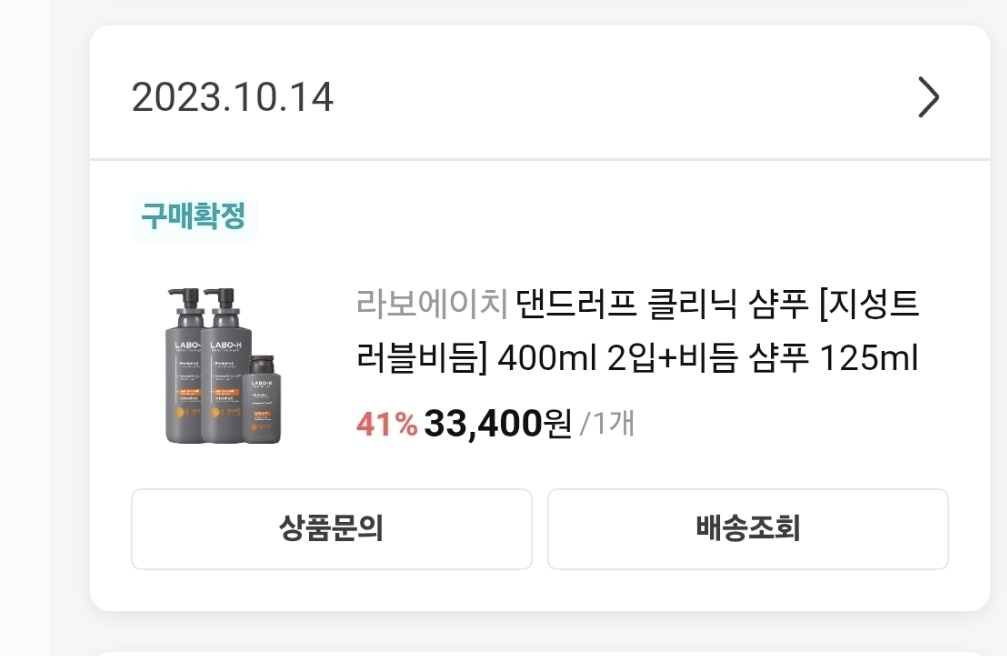Tap the 상품문의 button

[x=331, y=529]
